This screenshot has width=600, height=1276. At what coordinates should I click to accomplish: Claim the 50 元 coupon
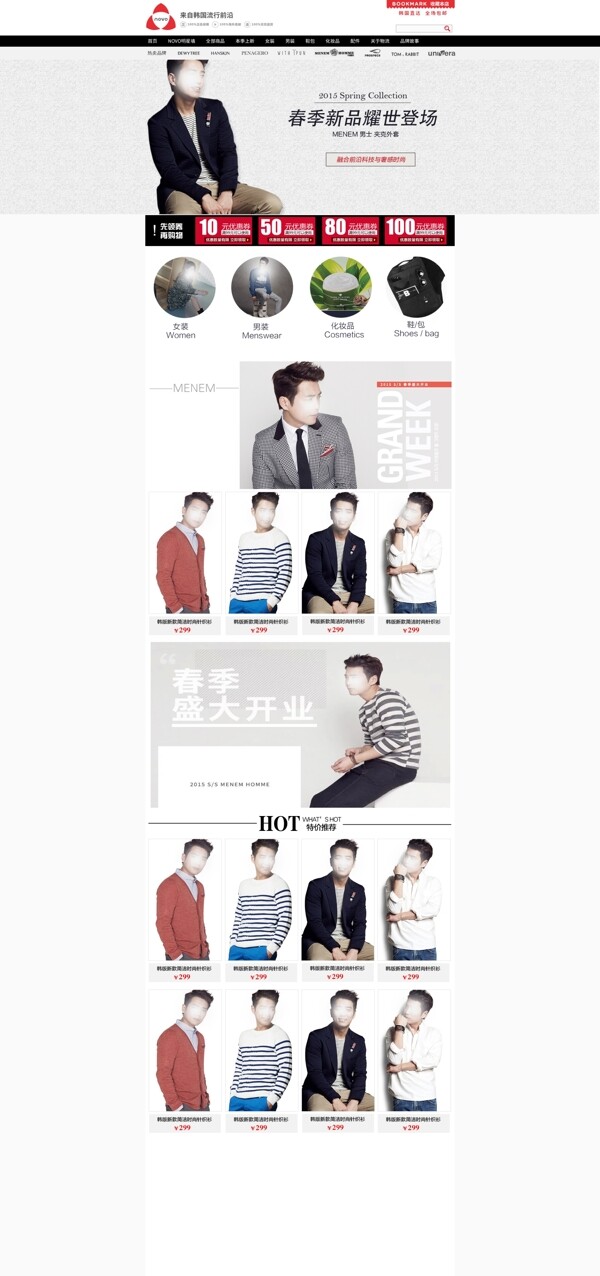click(287, 231)
